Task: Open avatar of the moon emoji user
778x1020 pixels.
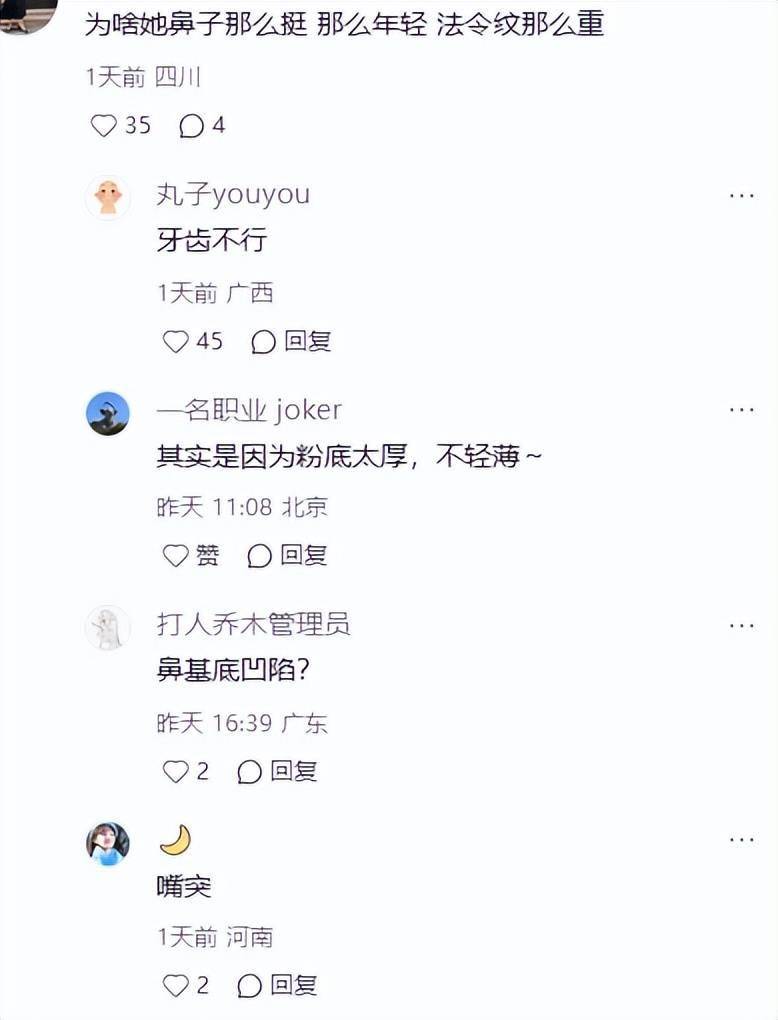Action: coord(108,843)
